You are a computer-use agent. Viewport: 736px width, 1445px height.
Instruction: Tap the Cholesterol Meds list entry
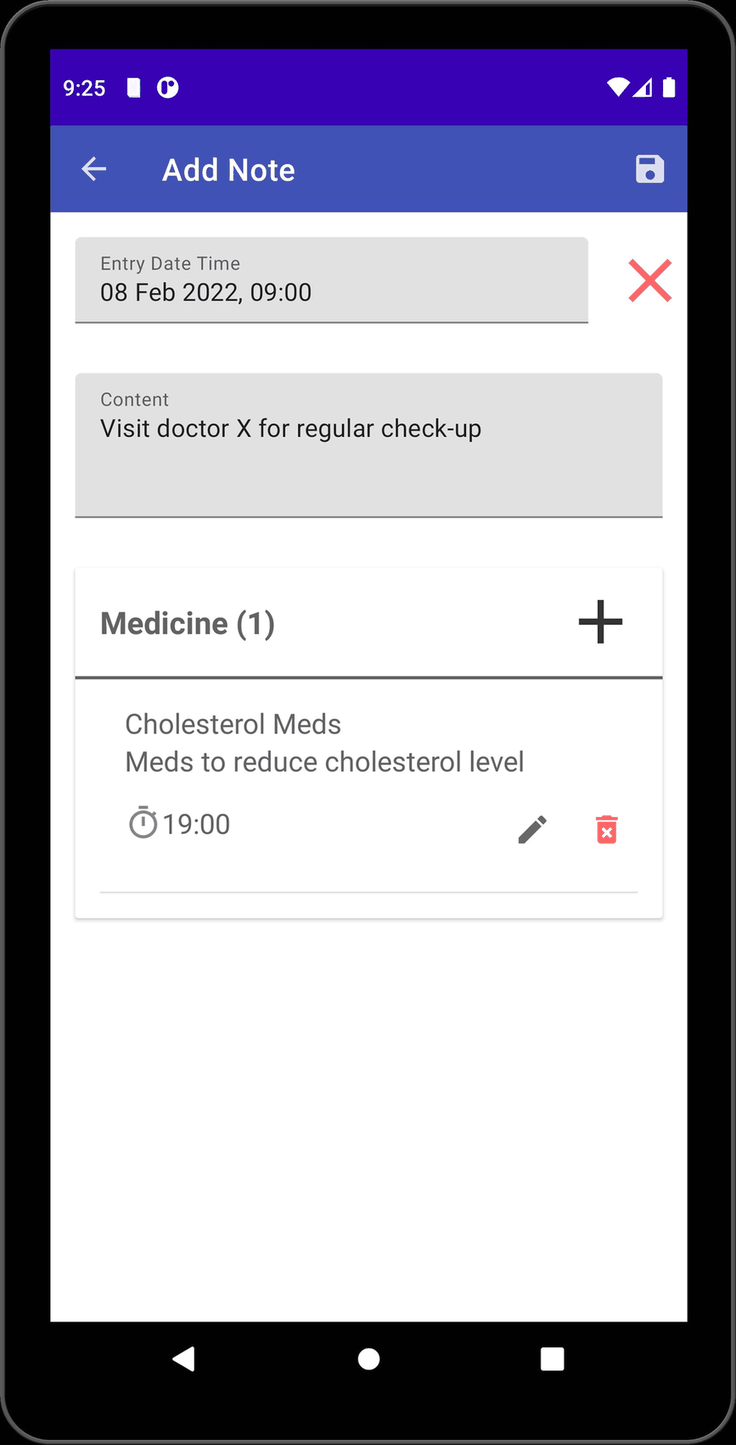[233, 723]
